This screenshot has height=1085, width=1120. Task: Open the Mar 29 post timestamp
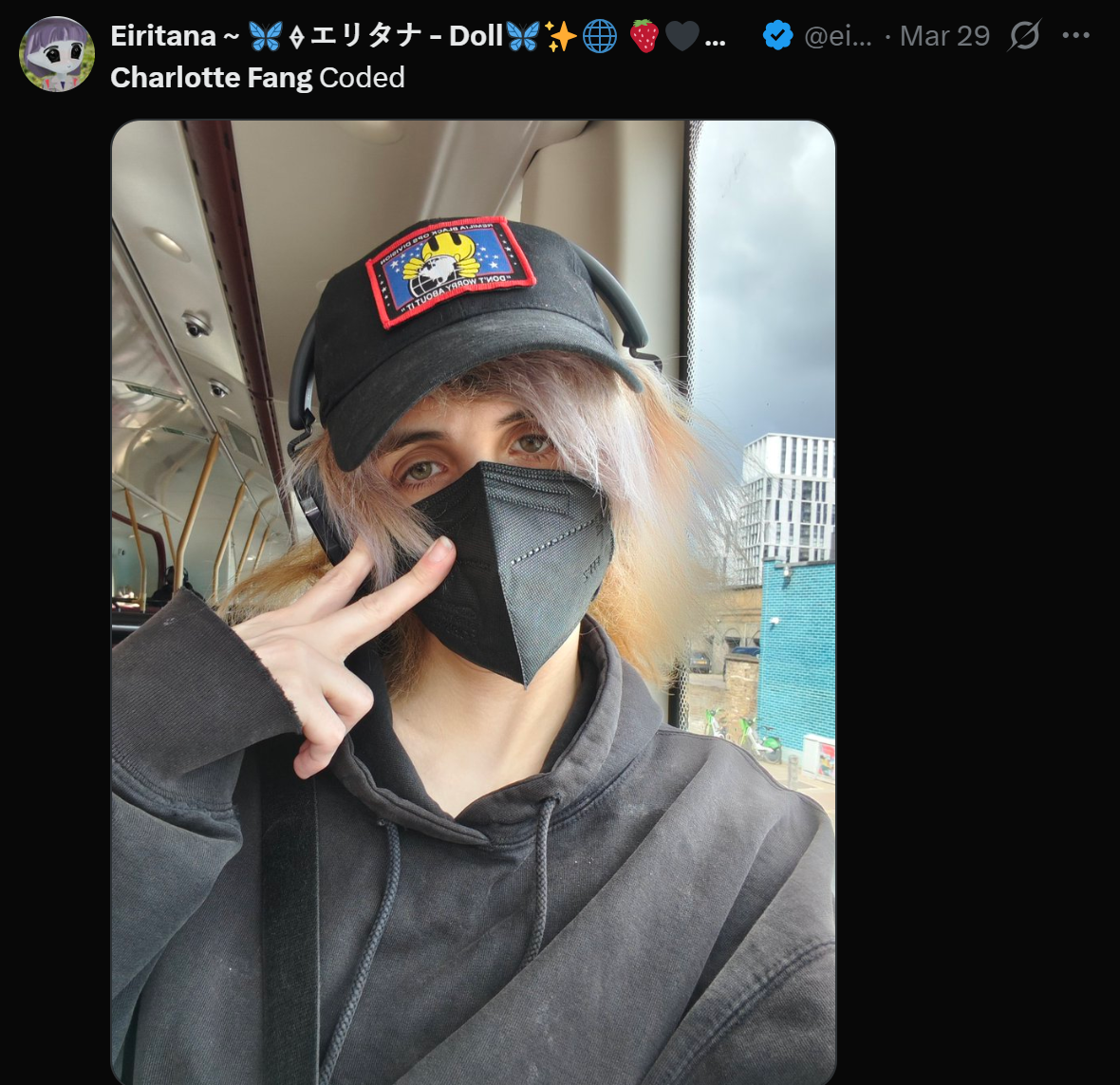pos(944,36)
